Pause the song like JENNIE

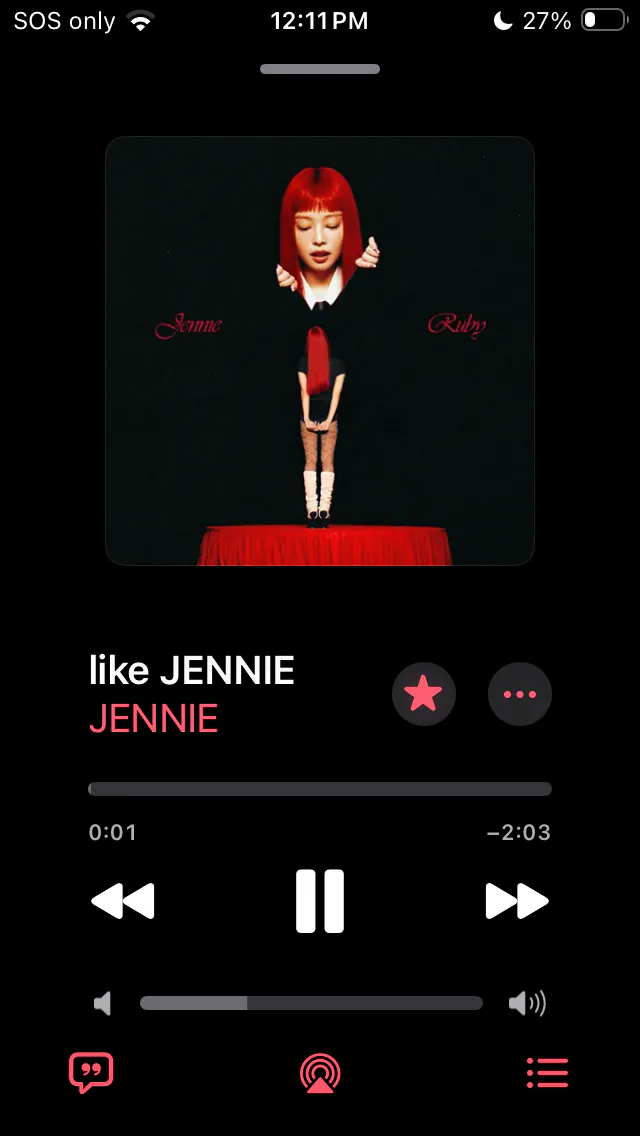click(x=320, y=901)
